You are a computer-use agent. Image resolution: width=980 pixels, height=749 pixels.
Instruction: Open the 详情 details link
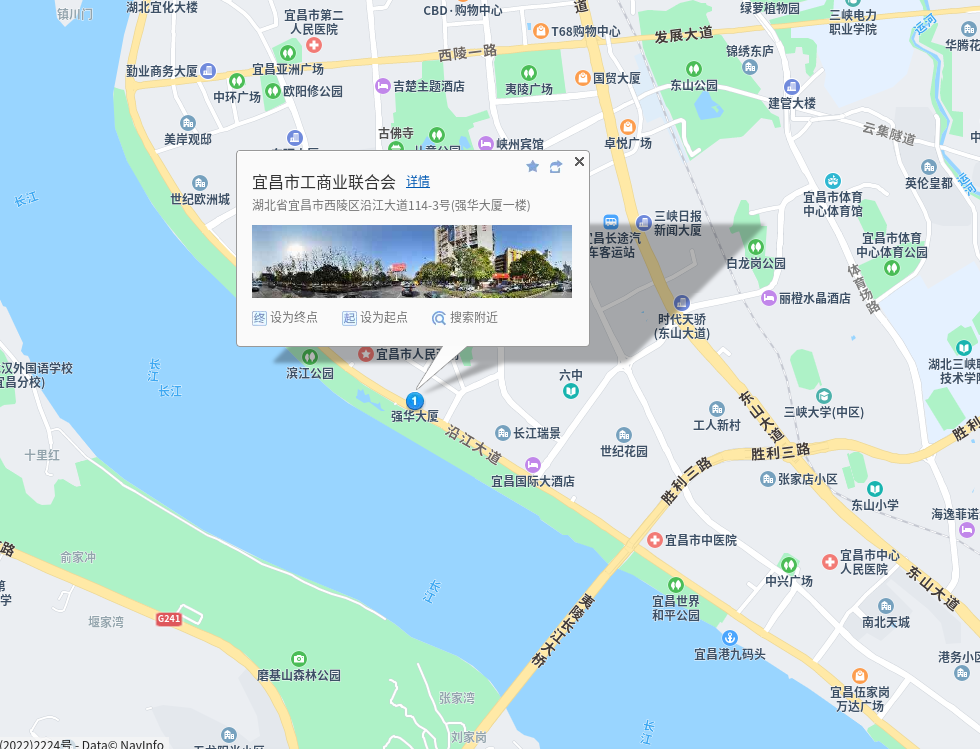[418, 182]
